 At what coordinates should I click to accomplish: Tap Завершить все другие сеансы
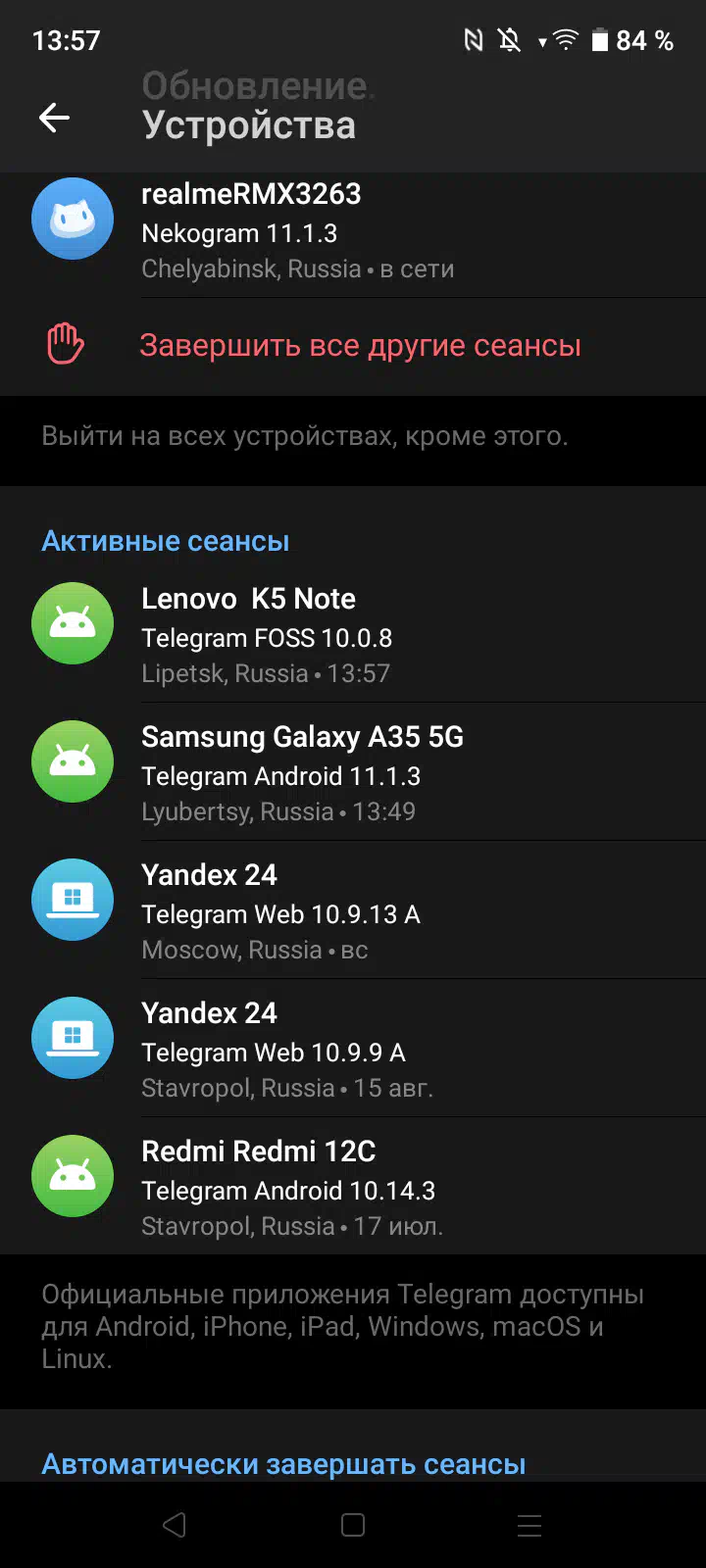pyautogui.click(x=359, y=346)
